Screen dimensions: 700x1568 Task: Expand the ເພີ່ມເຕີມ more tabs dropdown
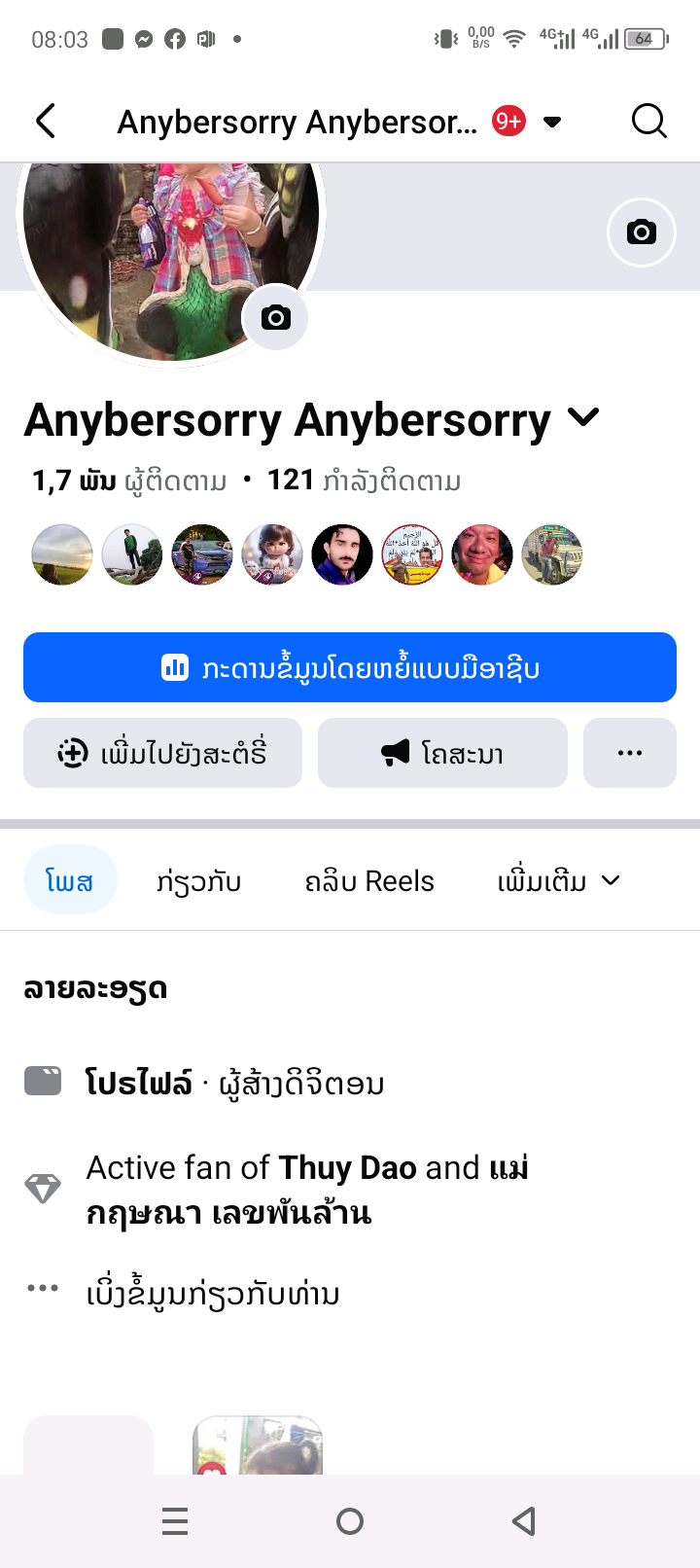click(x=558, y=881)
